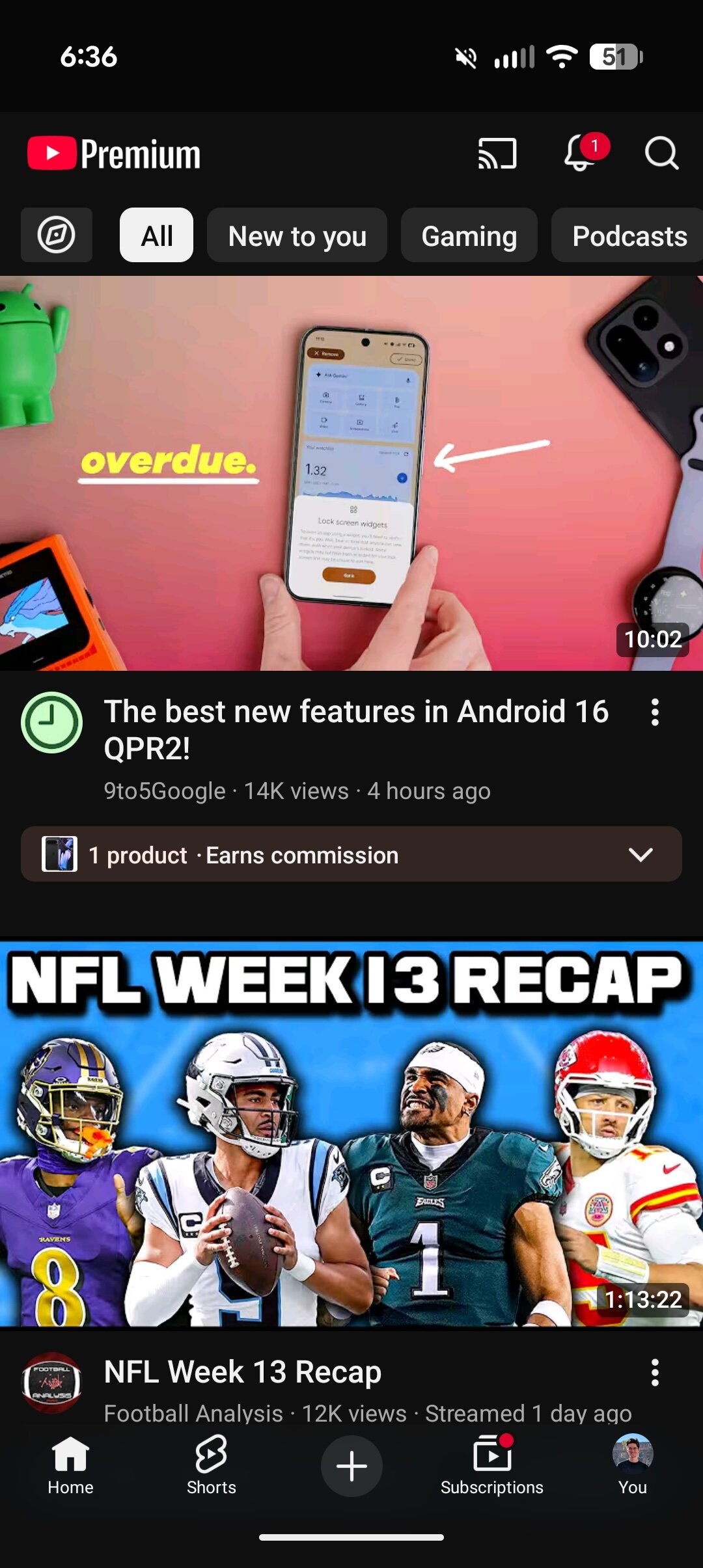Open the notifications bell
The width and height of the screenshot is (703, 1568).
[x=580, y=154]
